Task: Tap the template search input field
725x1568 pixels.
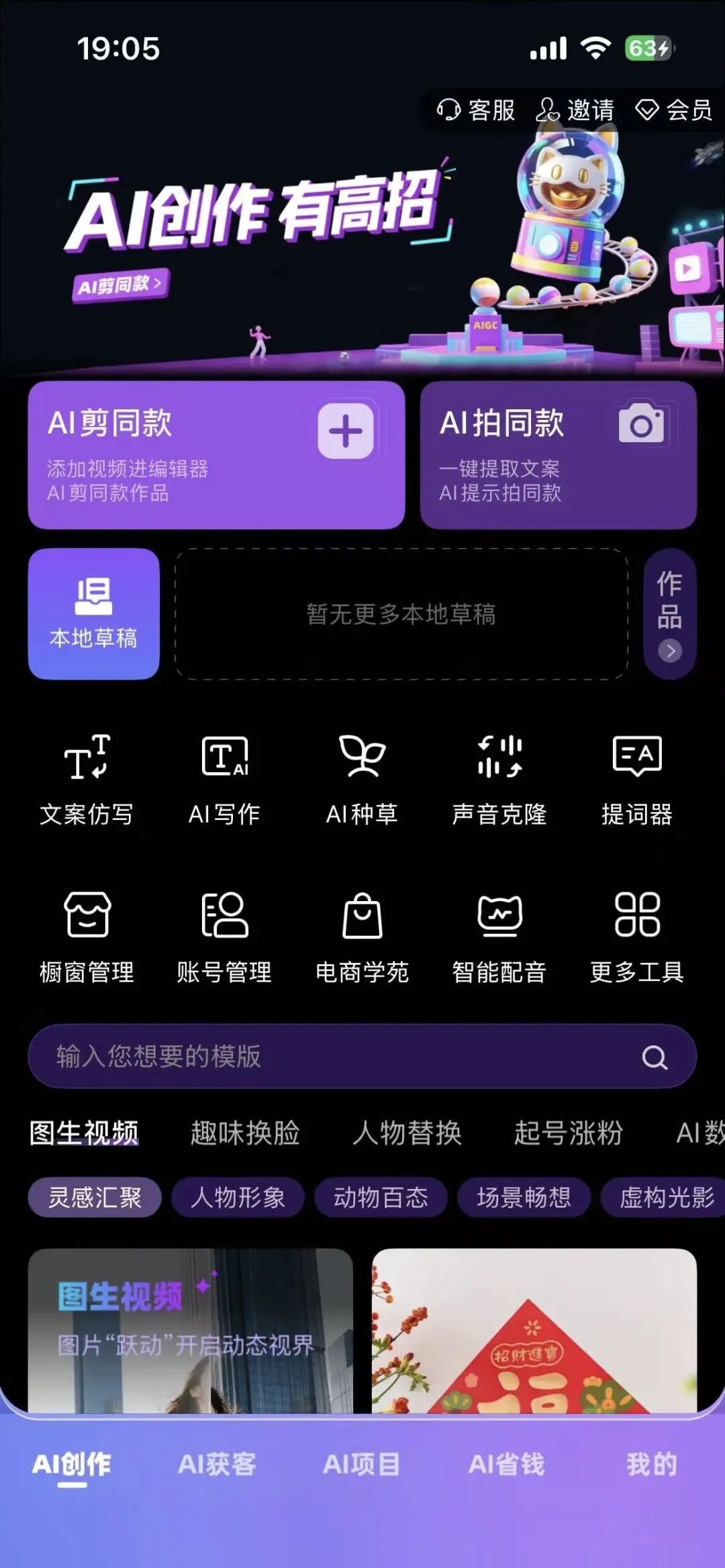Action: click(x=336, y=1056)
